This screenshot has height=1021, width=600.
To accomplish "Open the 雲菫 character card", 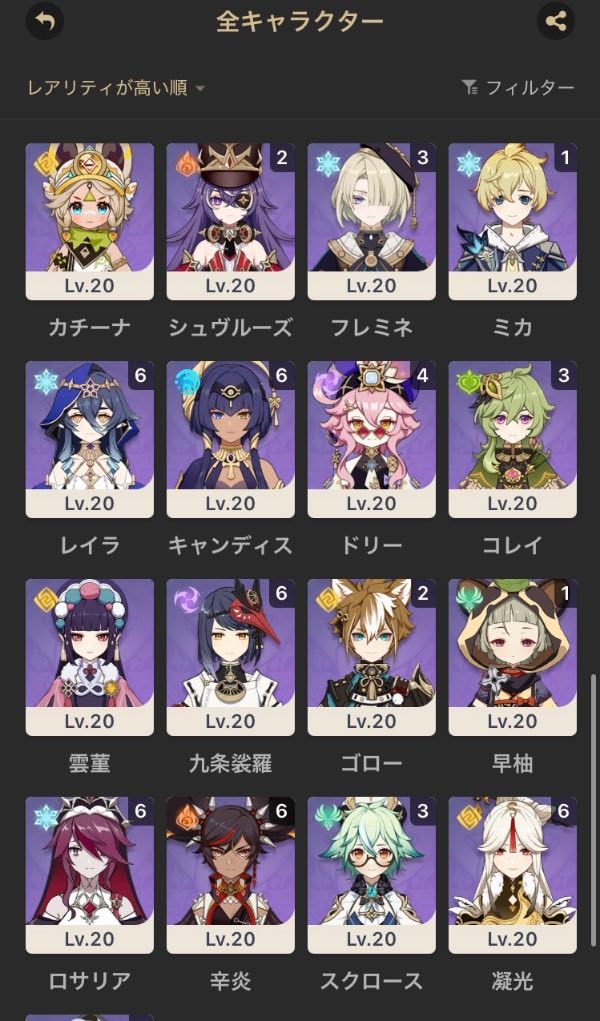I will [90, 656].
